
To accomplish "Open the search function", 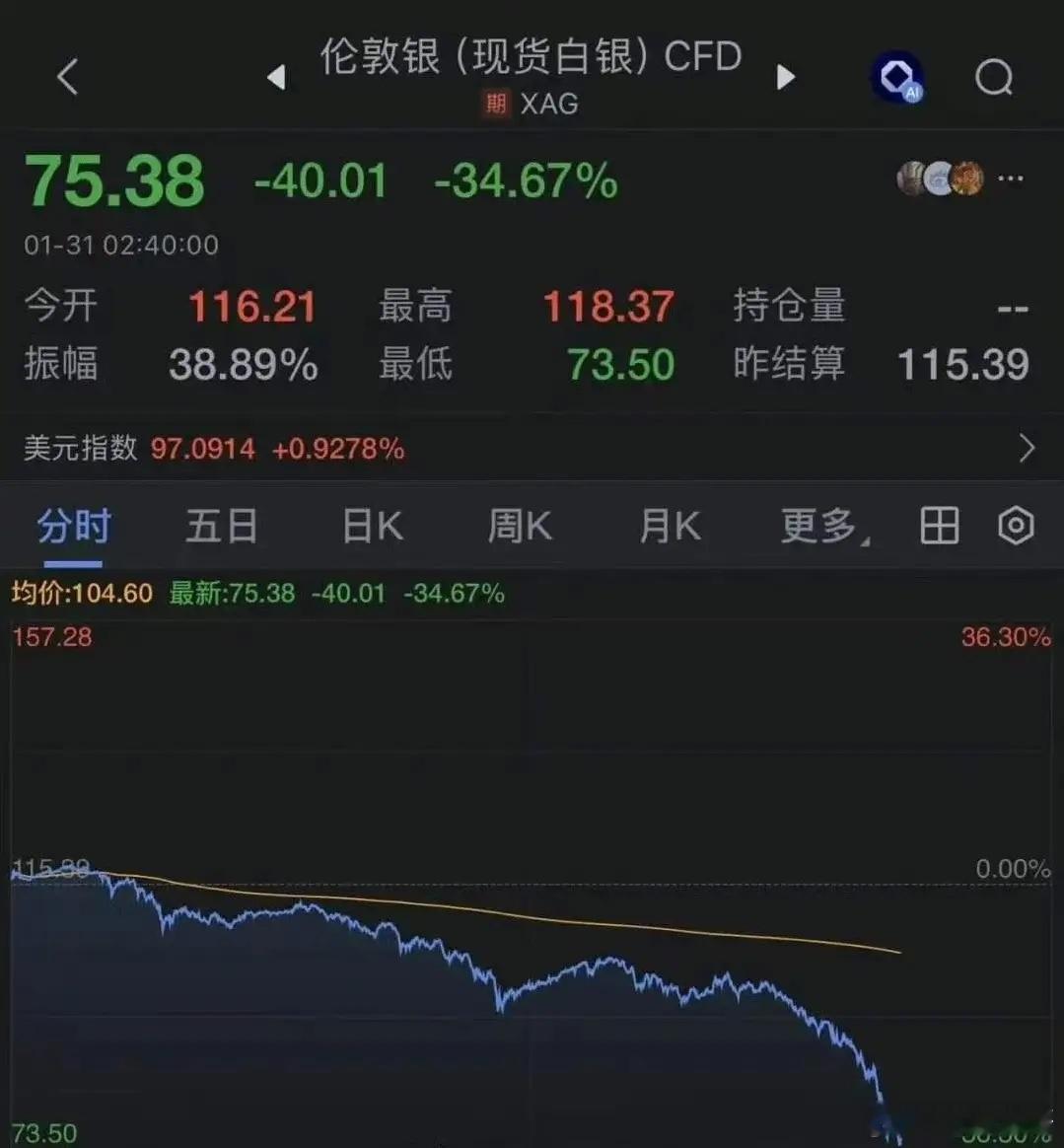I will point(993,77).
